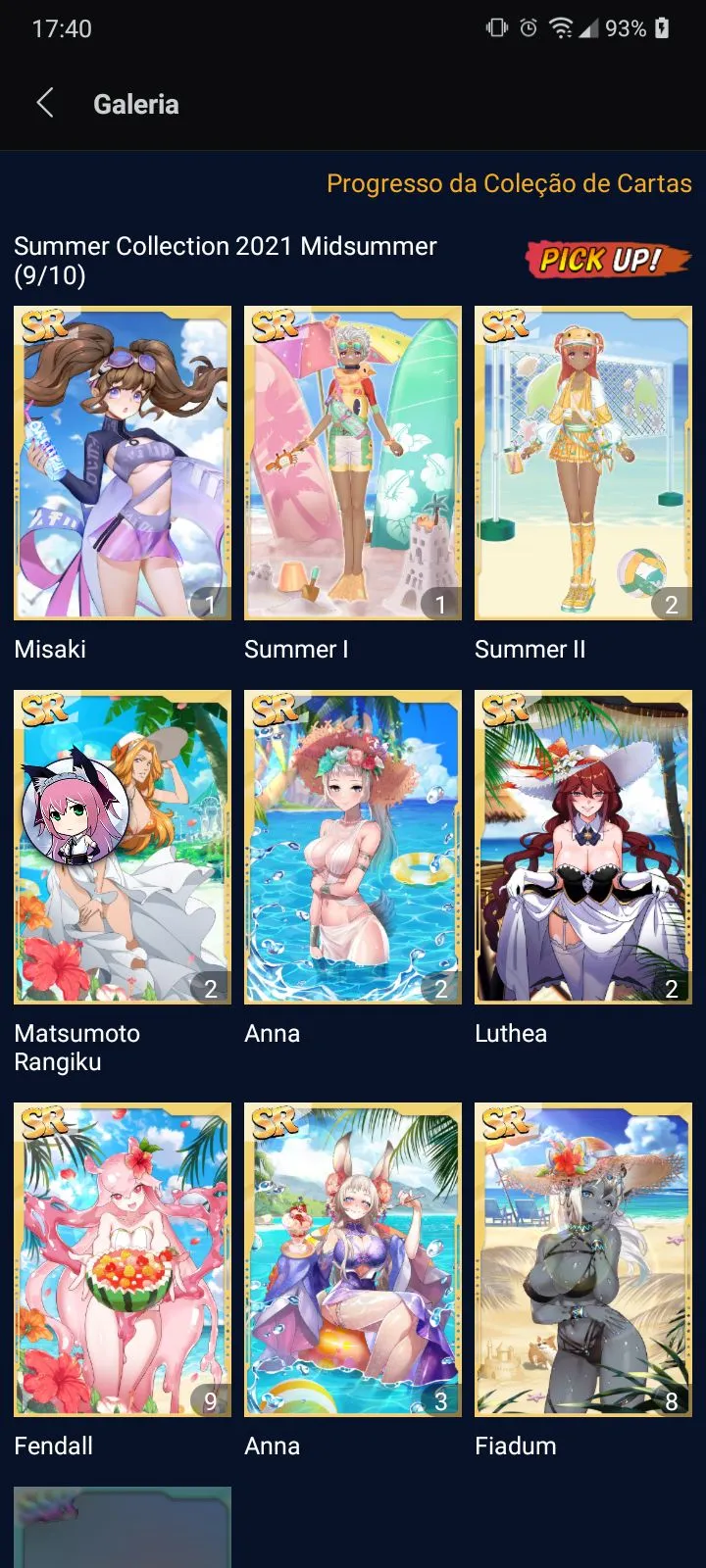Viewport: 706px width, 1568px height.
Task: Go back from the Galeria screen
Action: tap(45, 103)
